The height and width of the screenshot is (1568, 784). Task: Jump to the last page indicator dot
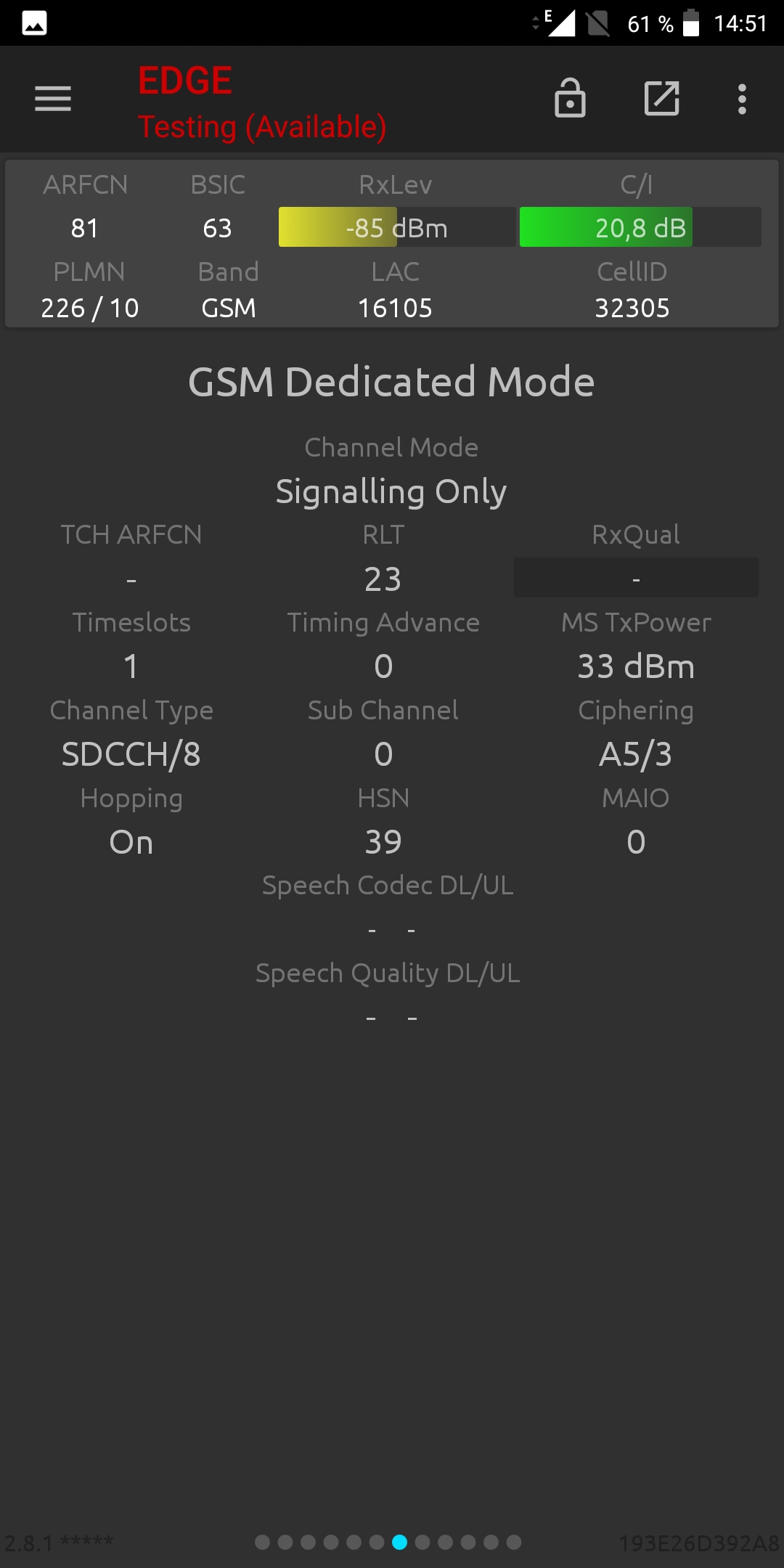[514, 1542]
